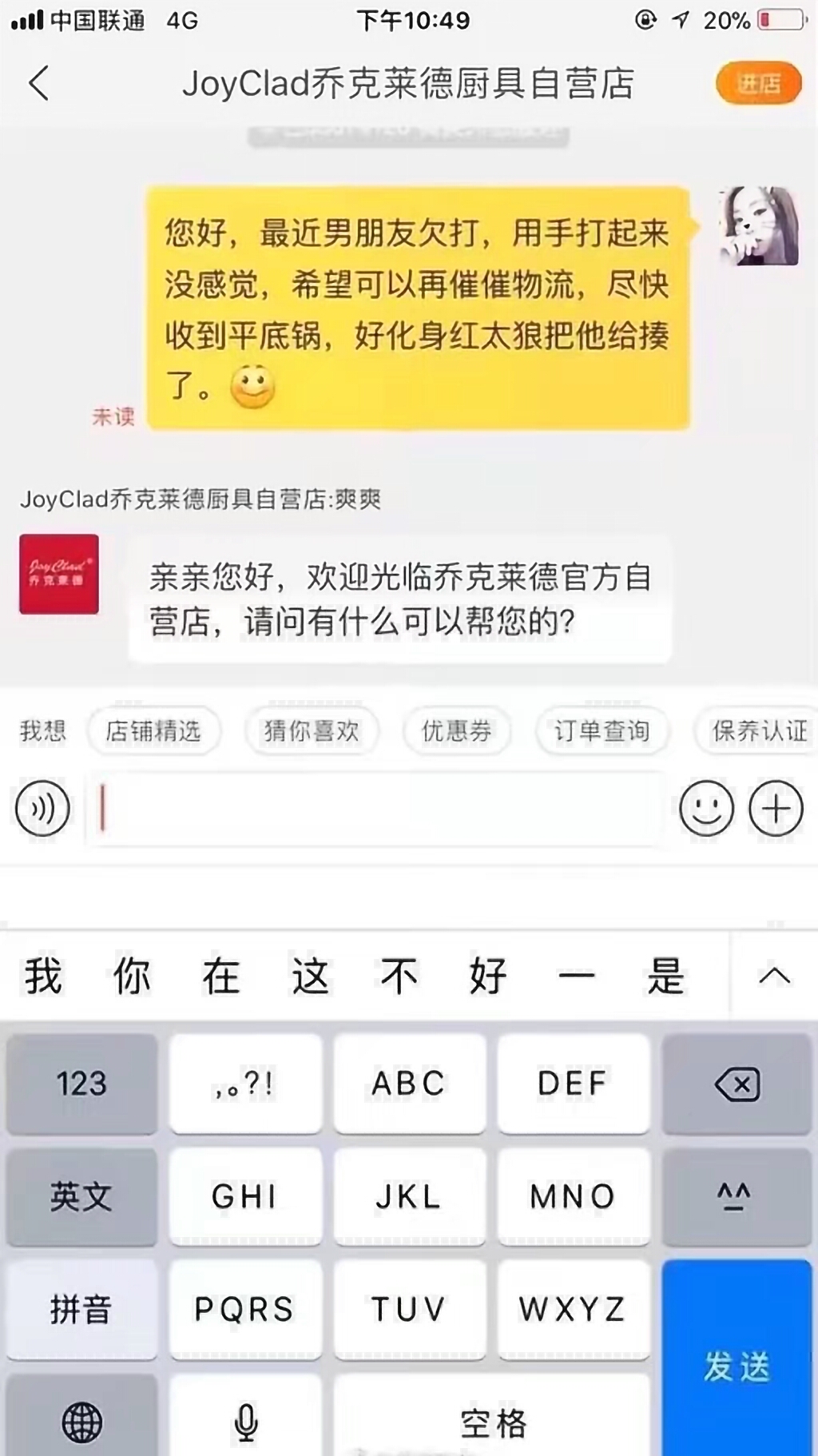Viewport: 818px width, 1456px height.
Task: Toggle the 123 numeric keyboard
Action: [81, 1084]
